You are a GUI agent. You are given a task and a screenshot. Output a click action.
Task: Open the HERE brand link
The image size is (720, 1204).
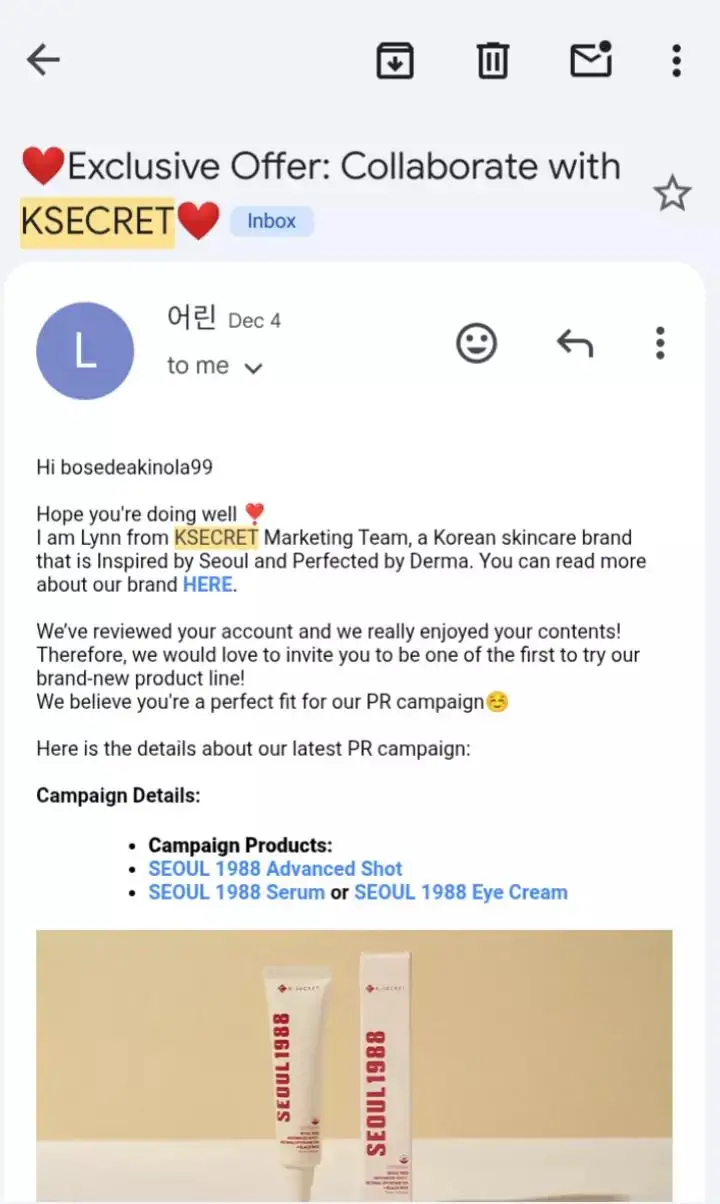(208, 585)
